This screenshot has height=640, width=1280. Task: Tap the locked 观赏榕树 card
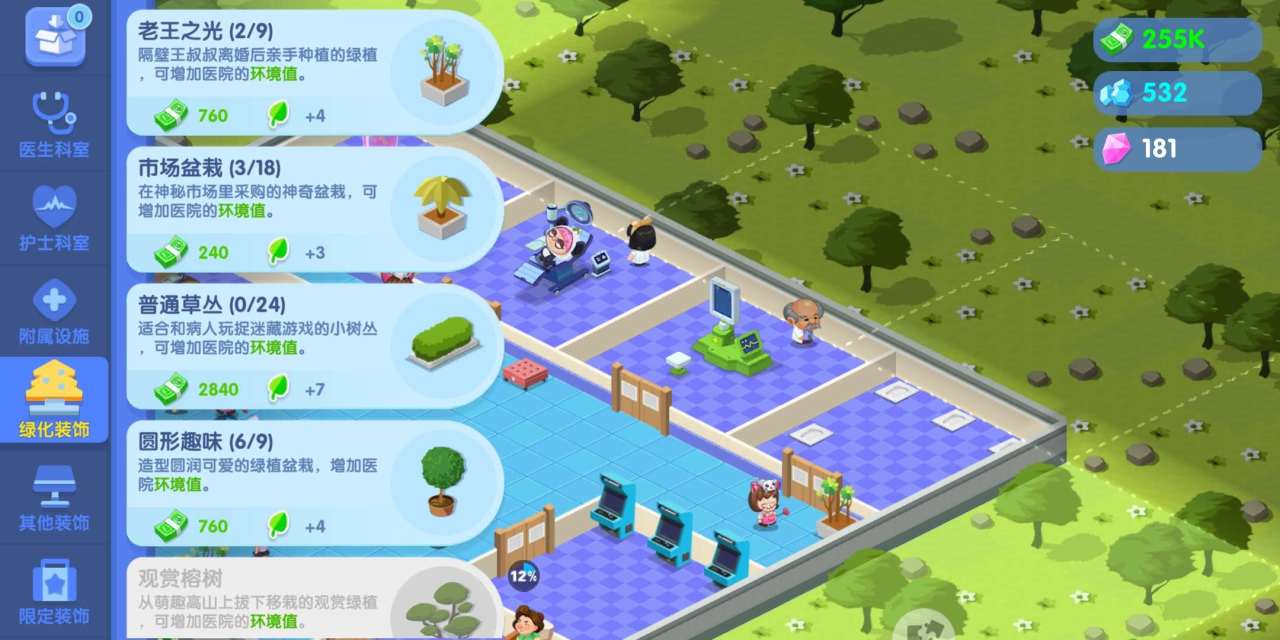(314, 600)
